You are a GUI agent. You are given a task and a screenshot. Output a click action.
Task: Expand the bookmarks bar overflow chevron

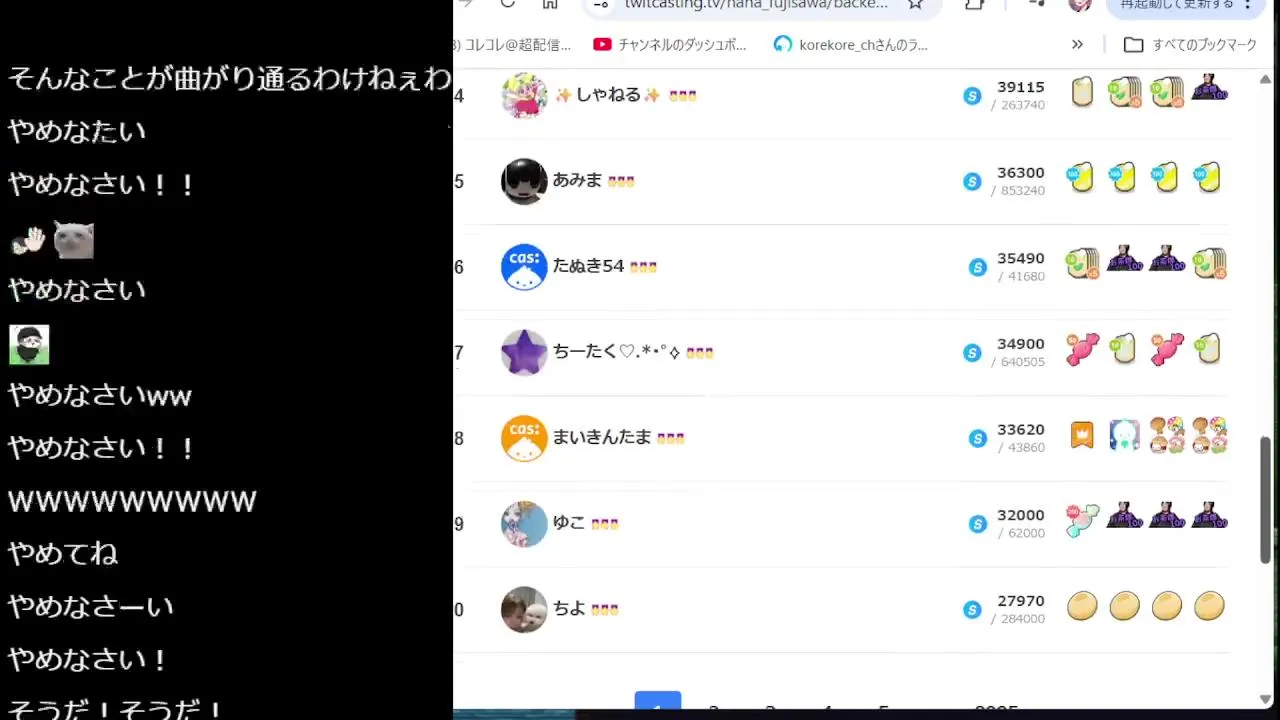[x=1077, y=44]
